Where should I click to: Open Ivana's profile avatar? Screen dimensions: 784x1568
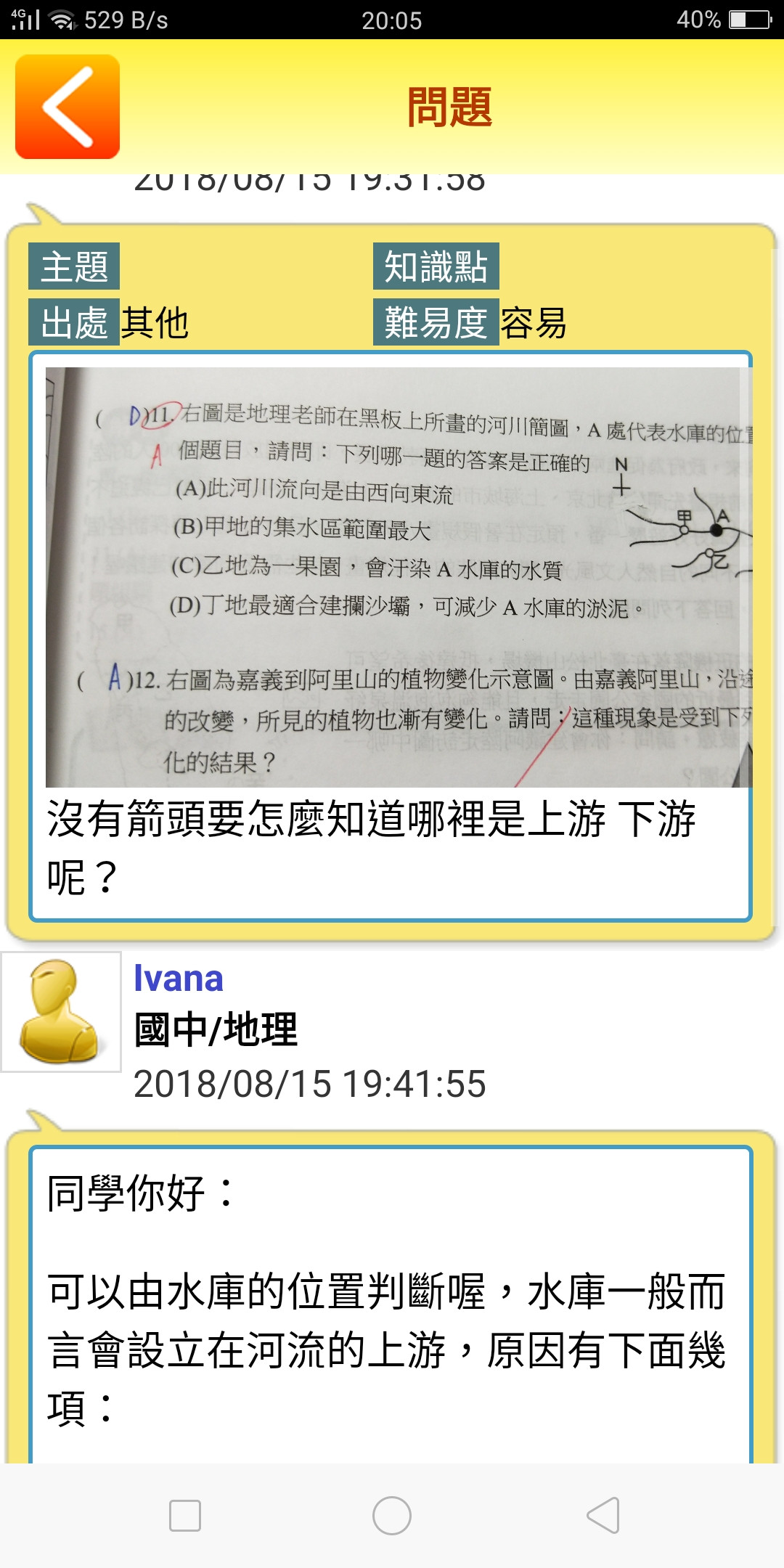point(61,1011)
